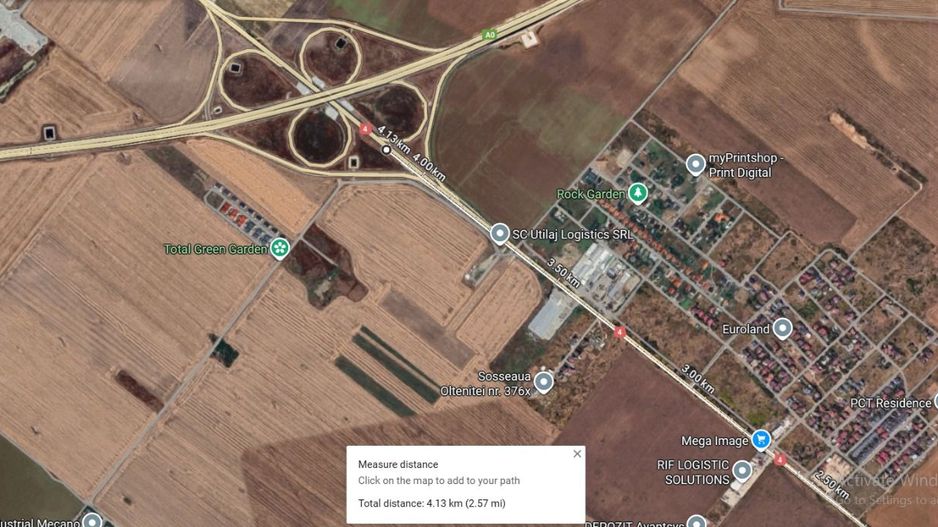The image size is (938, 527).
Task: Tap the Sosseaua Oltenitei nr. 376x pin
Action: tap(543, 381)
